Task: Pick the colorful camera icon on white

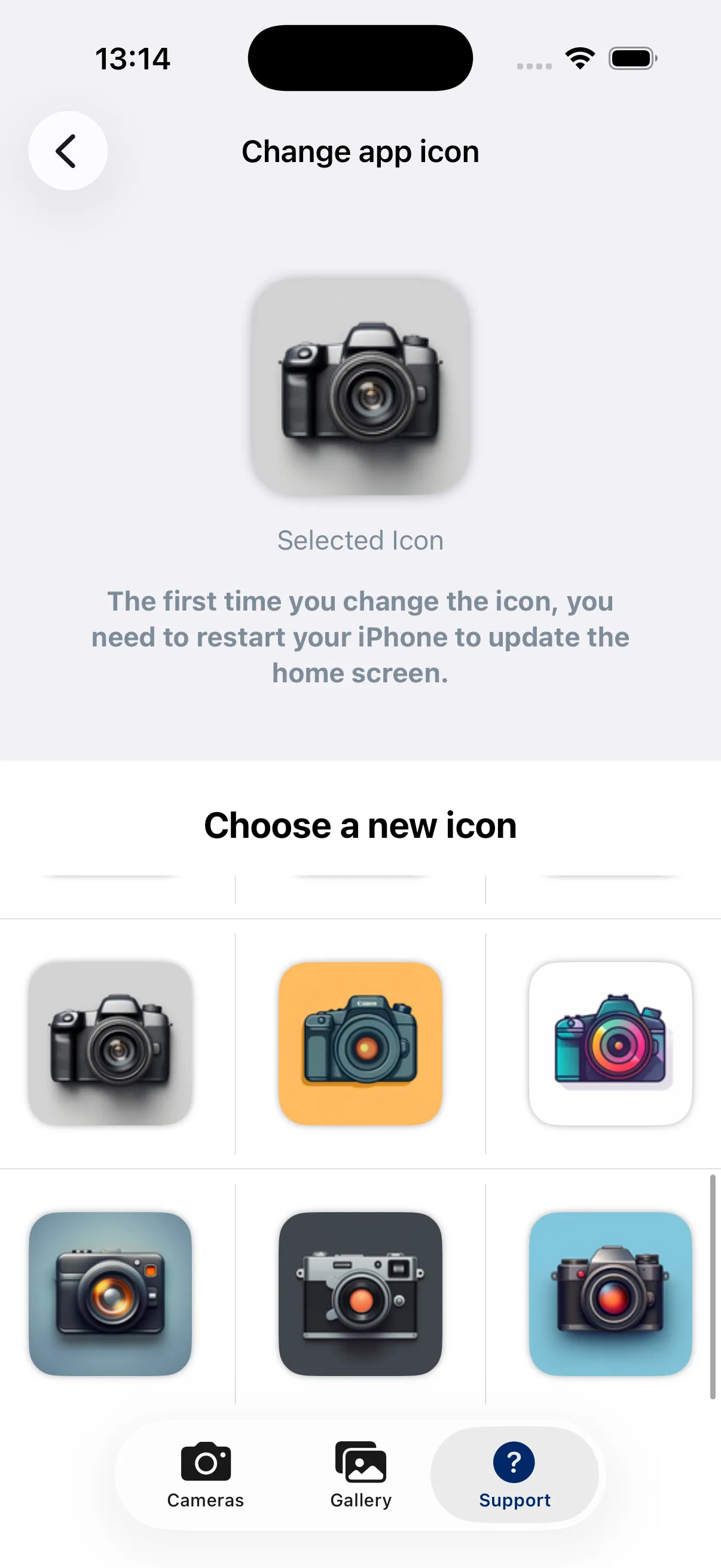Action: pyautogui.click(x=610, y=1043)
